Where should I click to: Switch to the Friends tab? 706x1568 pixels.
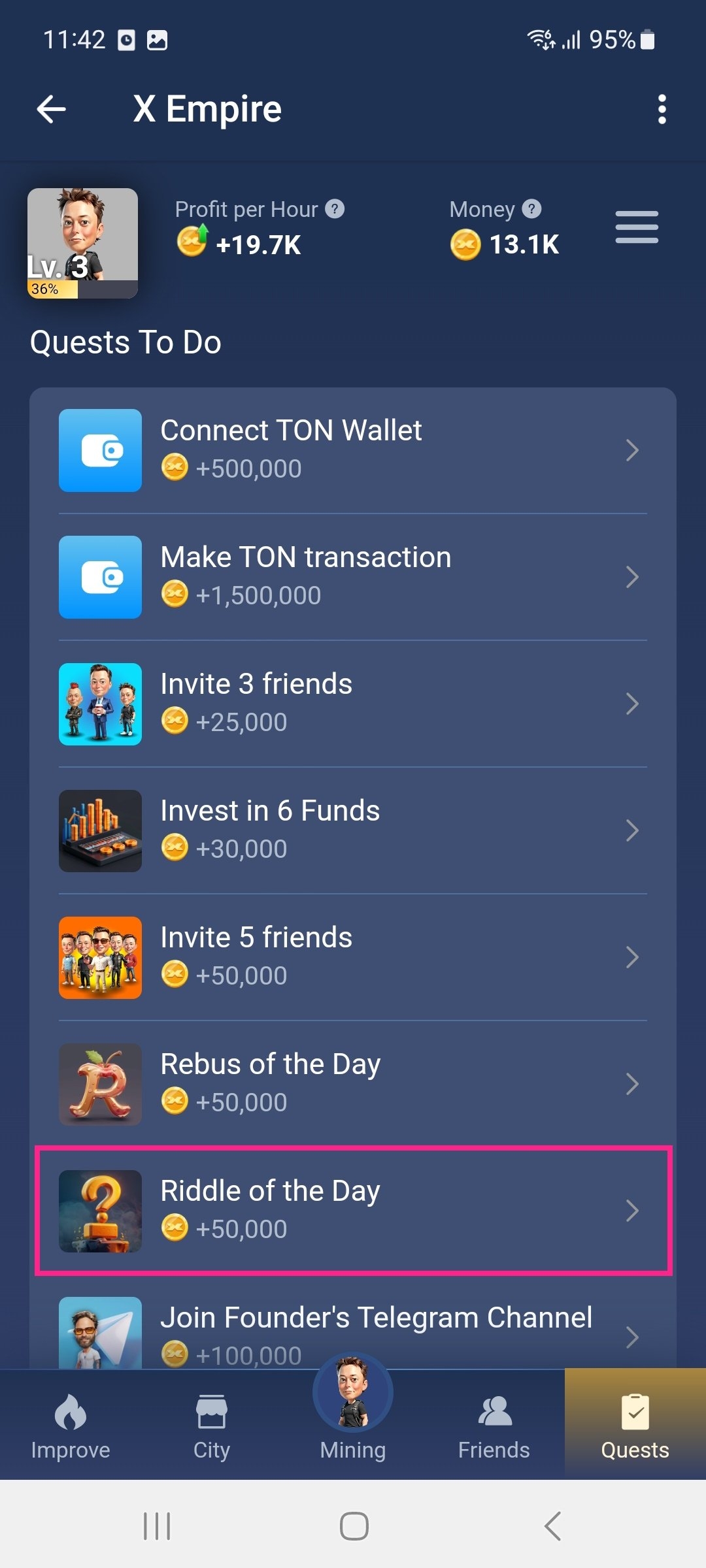494,1426
